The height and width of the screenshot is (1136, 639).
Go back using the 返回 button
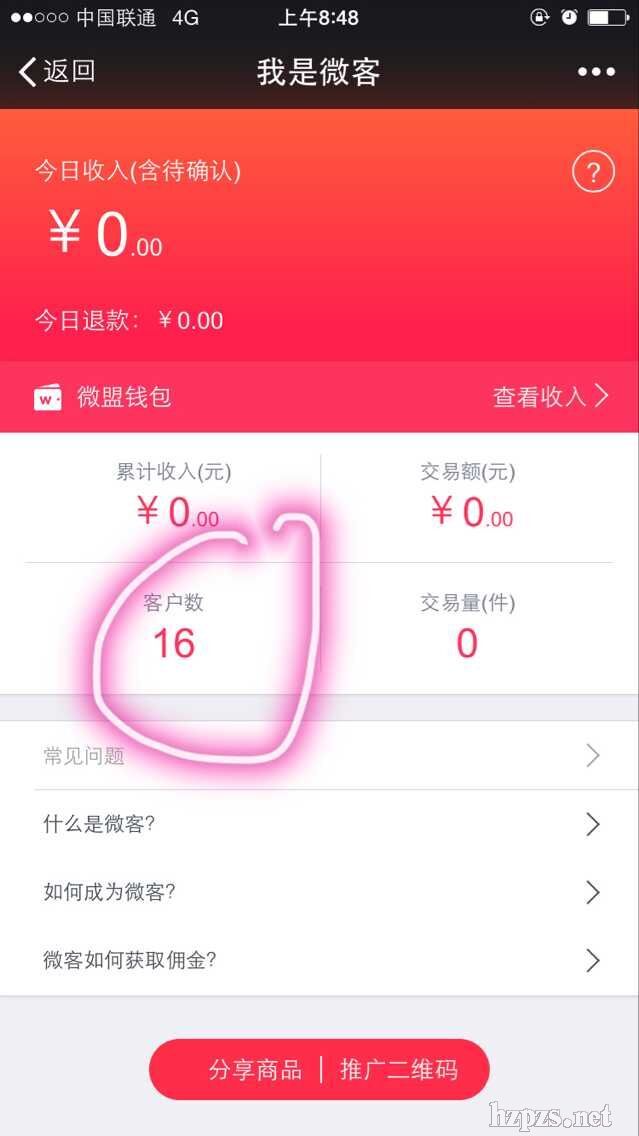tap(58, 72)
